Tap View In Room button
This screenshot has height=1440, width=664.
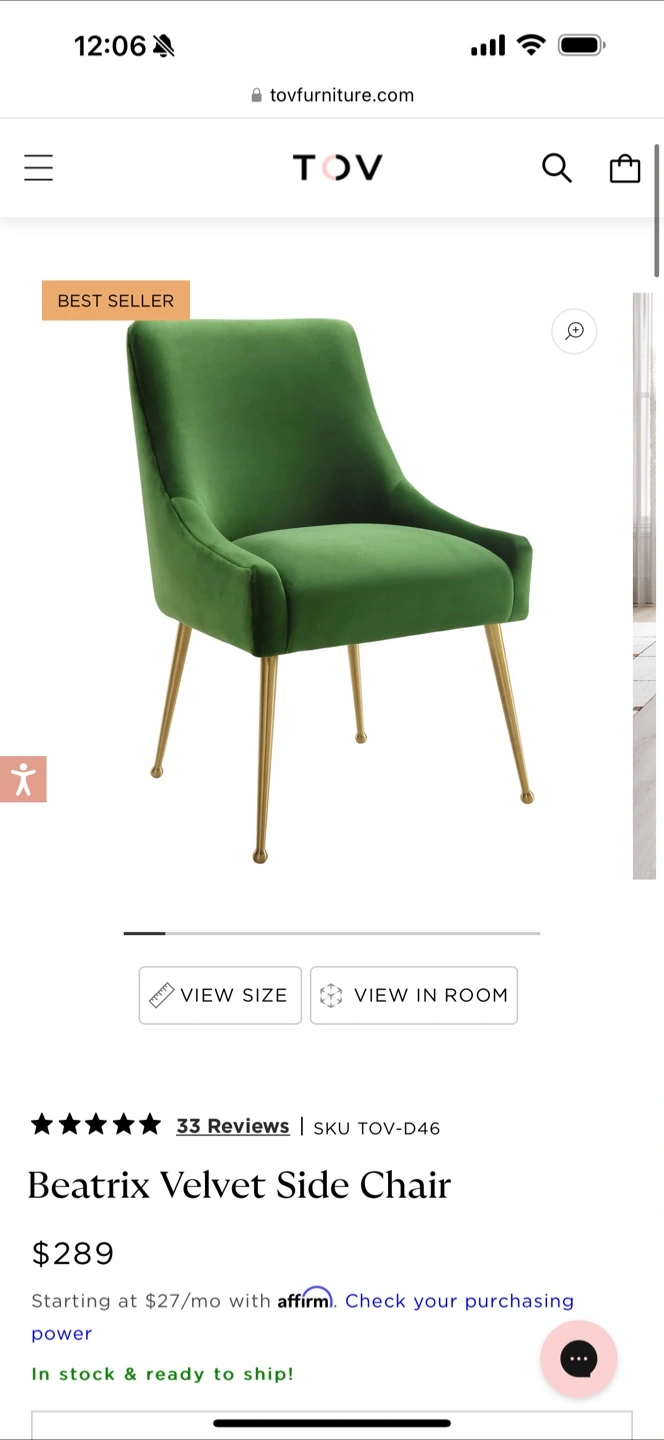coord(414,995)
